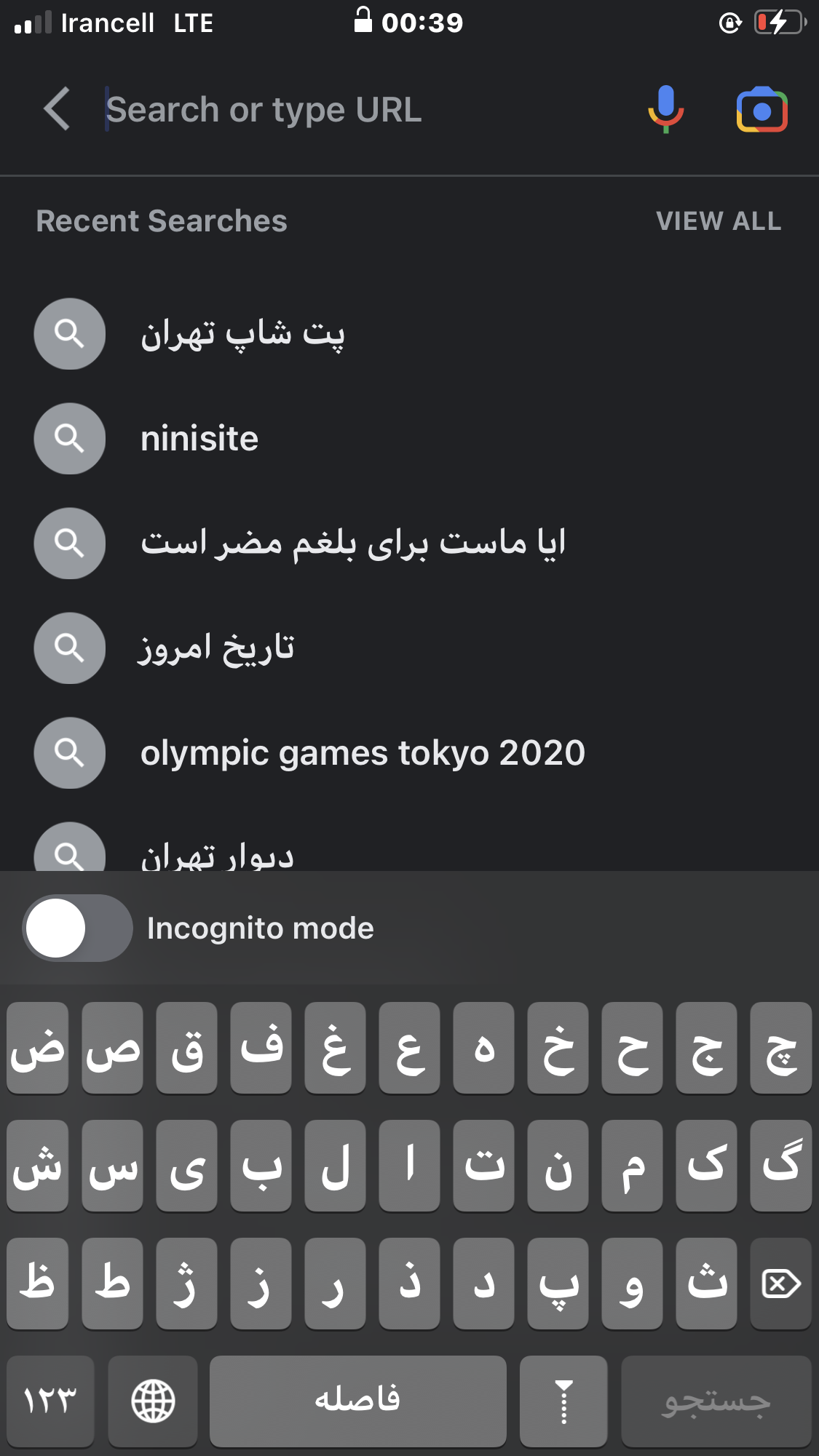The width and height of the screenshot is (819, 1456).
Task: Enable Incognito mode toggle
Action: (77, 928)
